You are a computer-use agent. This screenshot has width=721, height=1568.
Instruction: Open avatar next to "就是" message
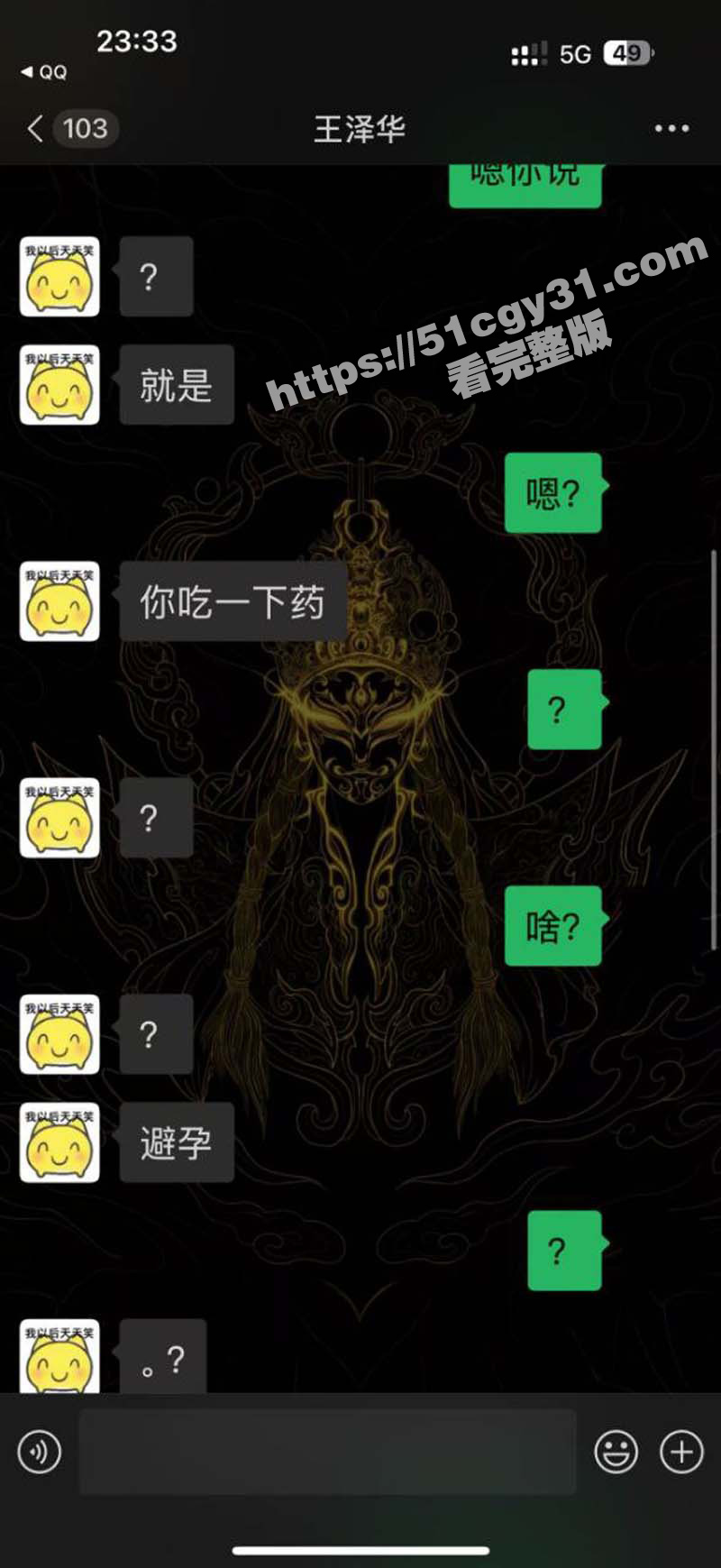point(59,385)
